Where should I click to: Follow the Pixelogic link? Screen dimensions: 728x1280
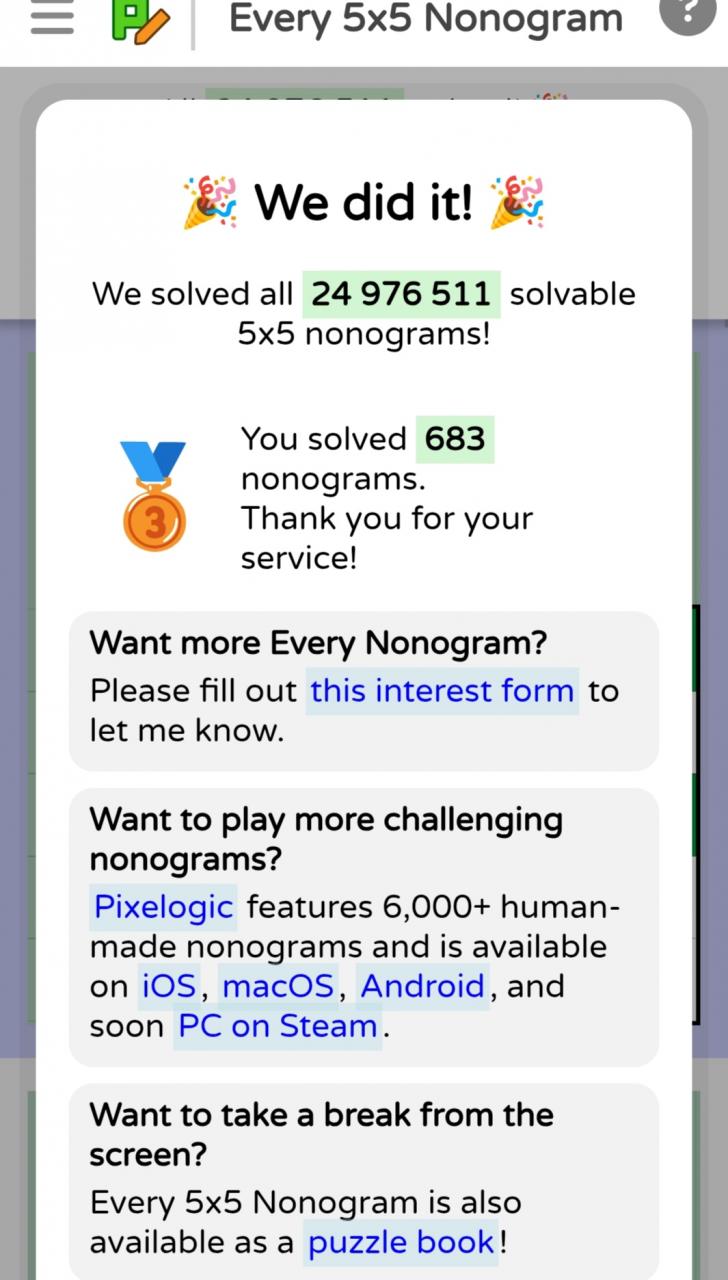pyautogui.click(x=164, y=907)
